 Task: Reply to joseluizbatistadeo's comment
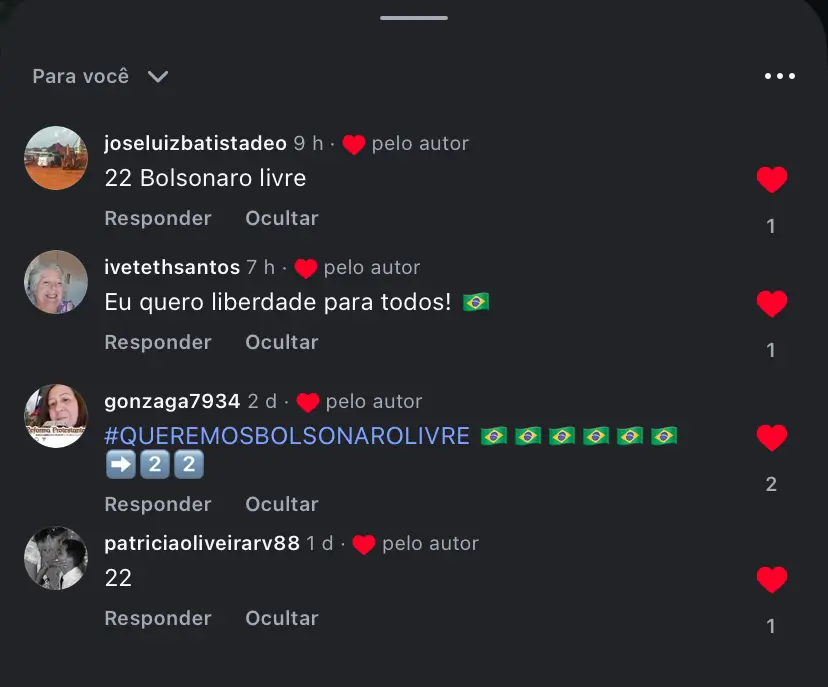click(x=158, y=218)
